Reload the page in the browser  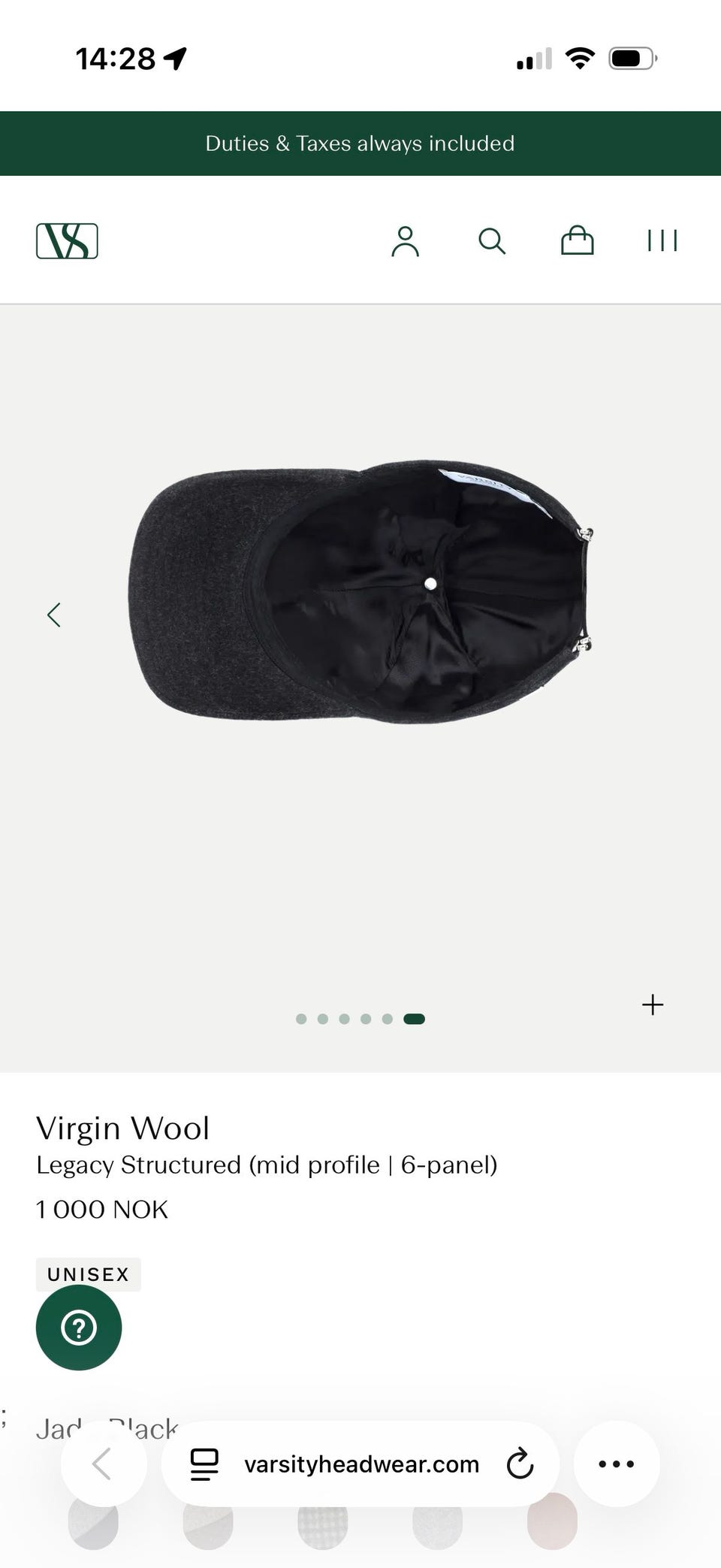pos(520,1464)
